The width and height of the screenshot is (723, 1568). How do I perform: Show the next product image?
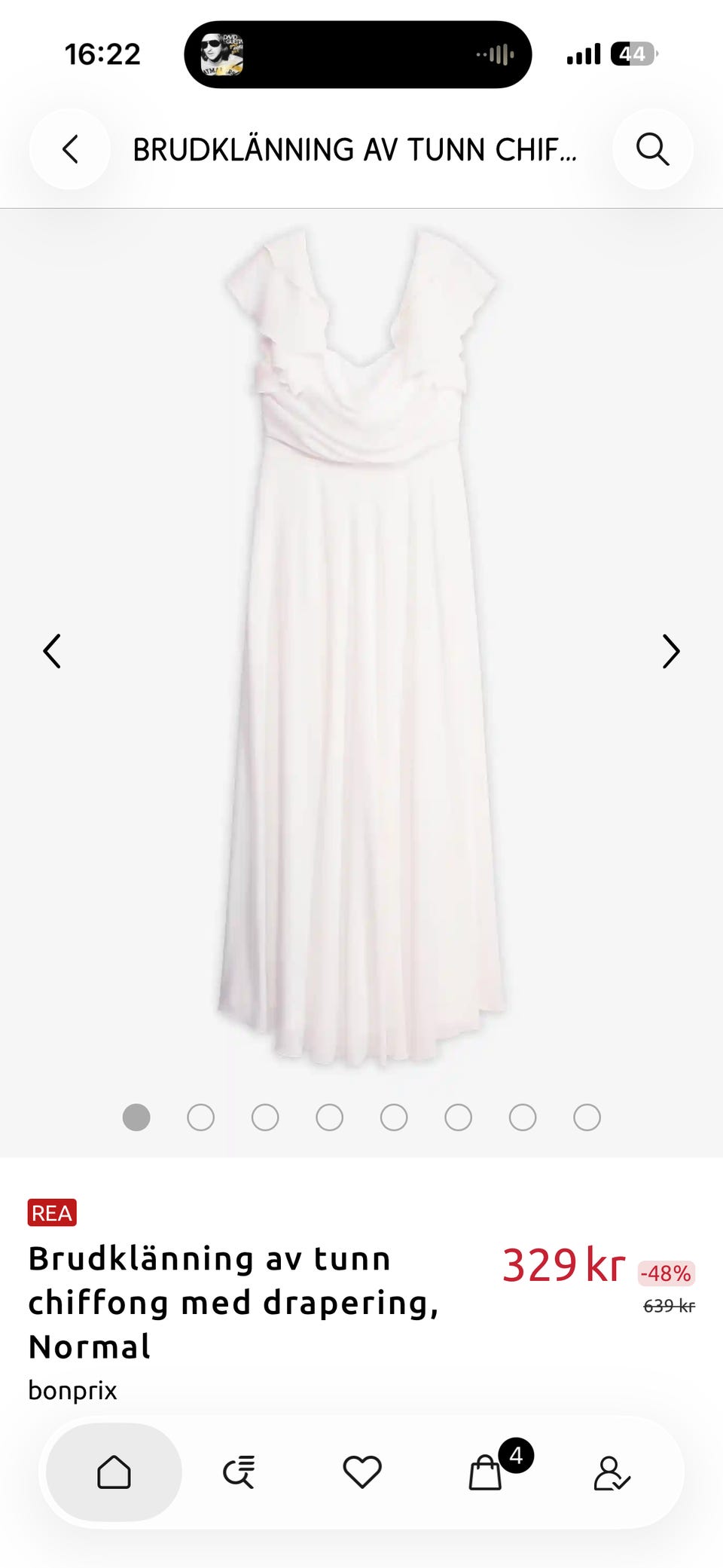click(670, 652)
